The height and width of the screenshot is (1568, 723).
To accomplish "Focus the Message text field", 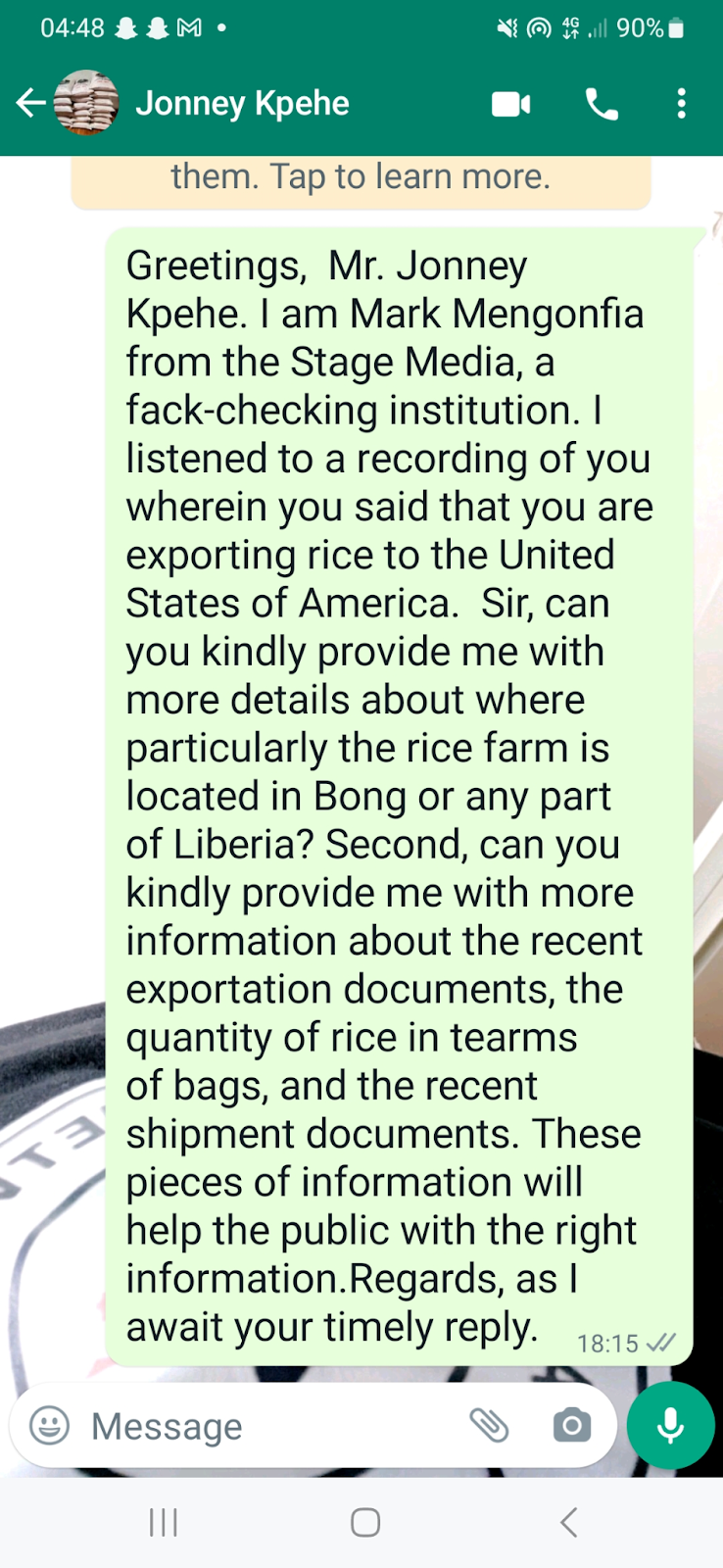I will coord(265,1426).
